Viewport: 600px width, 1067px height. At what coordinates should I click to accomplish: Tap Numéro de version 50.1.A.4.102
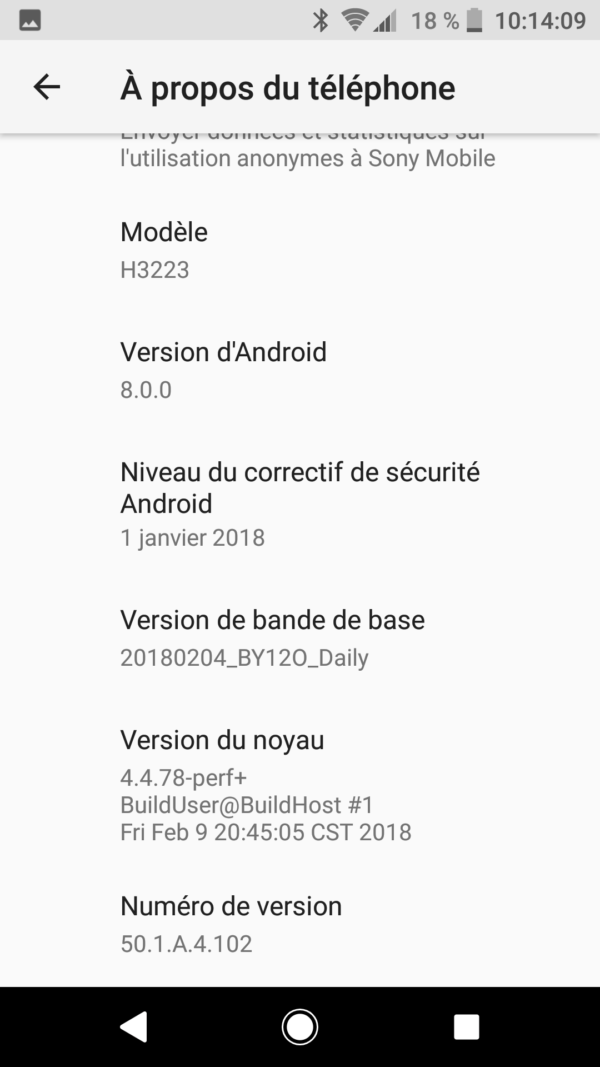point(300,924)
